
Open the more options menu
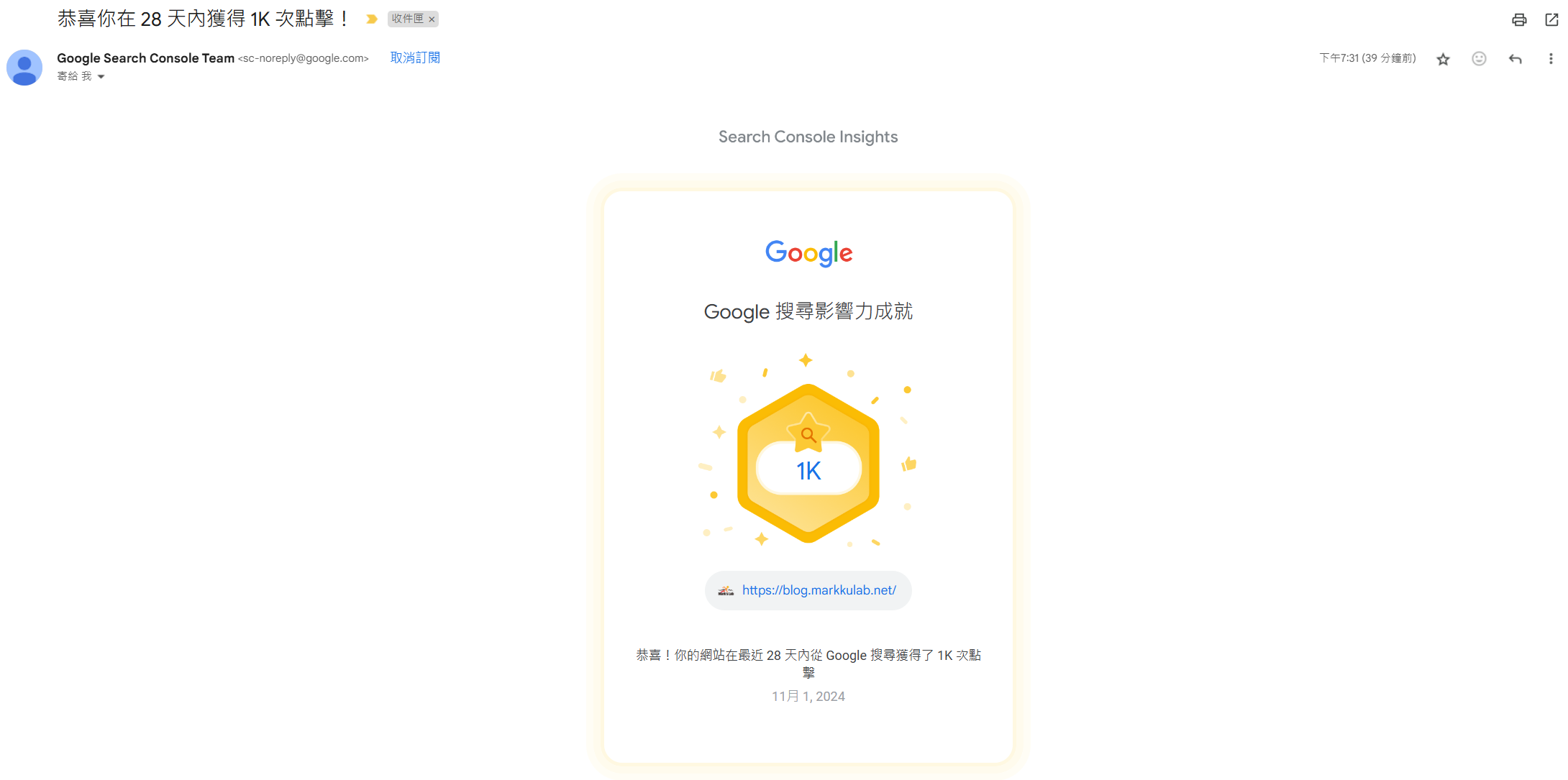(1550, 59)
